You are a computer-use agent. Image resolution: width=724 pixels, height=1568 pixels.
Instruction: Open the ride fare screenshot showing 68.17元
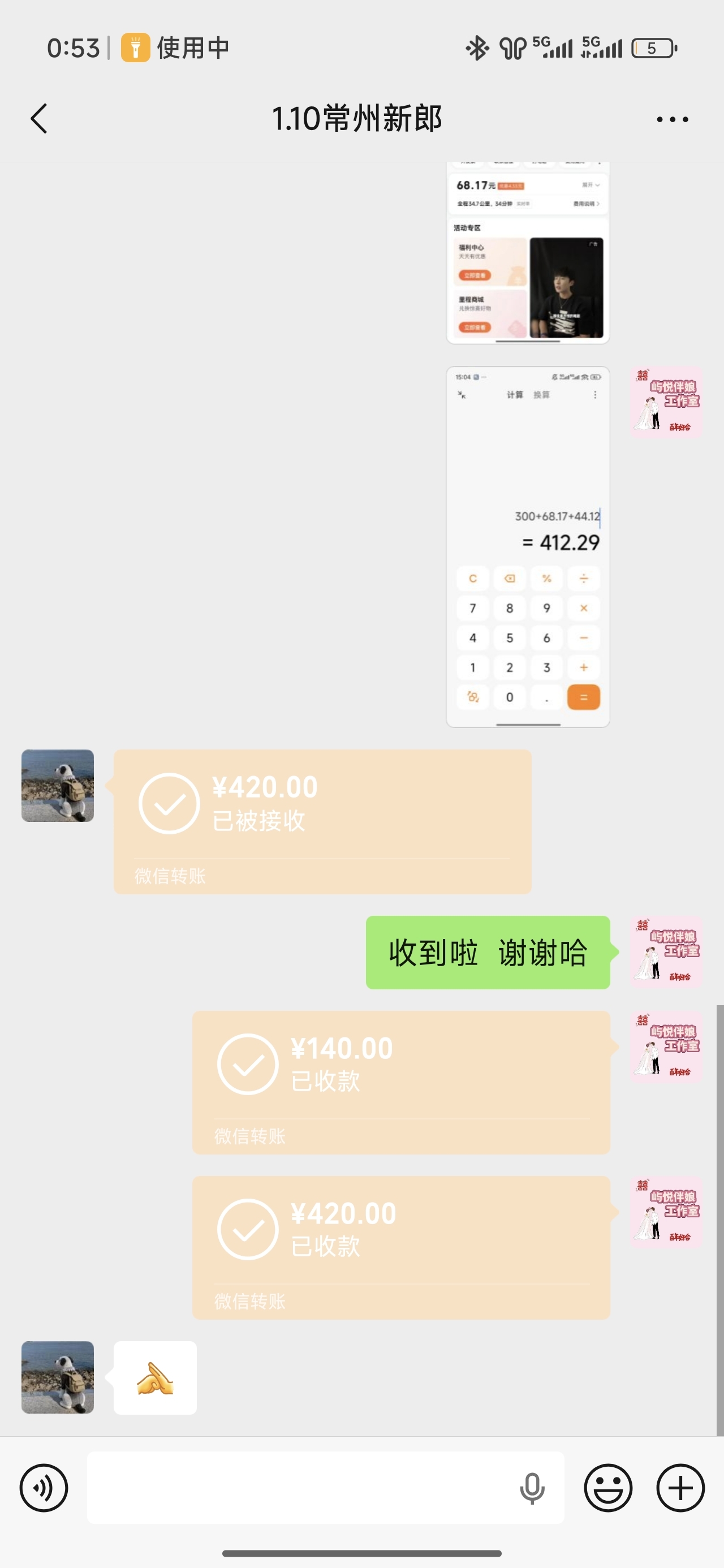(527, 253)
